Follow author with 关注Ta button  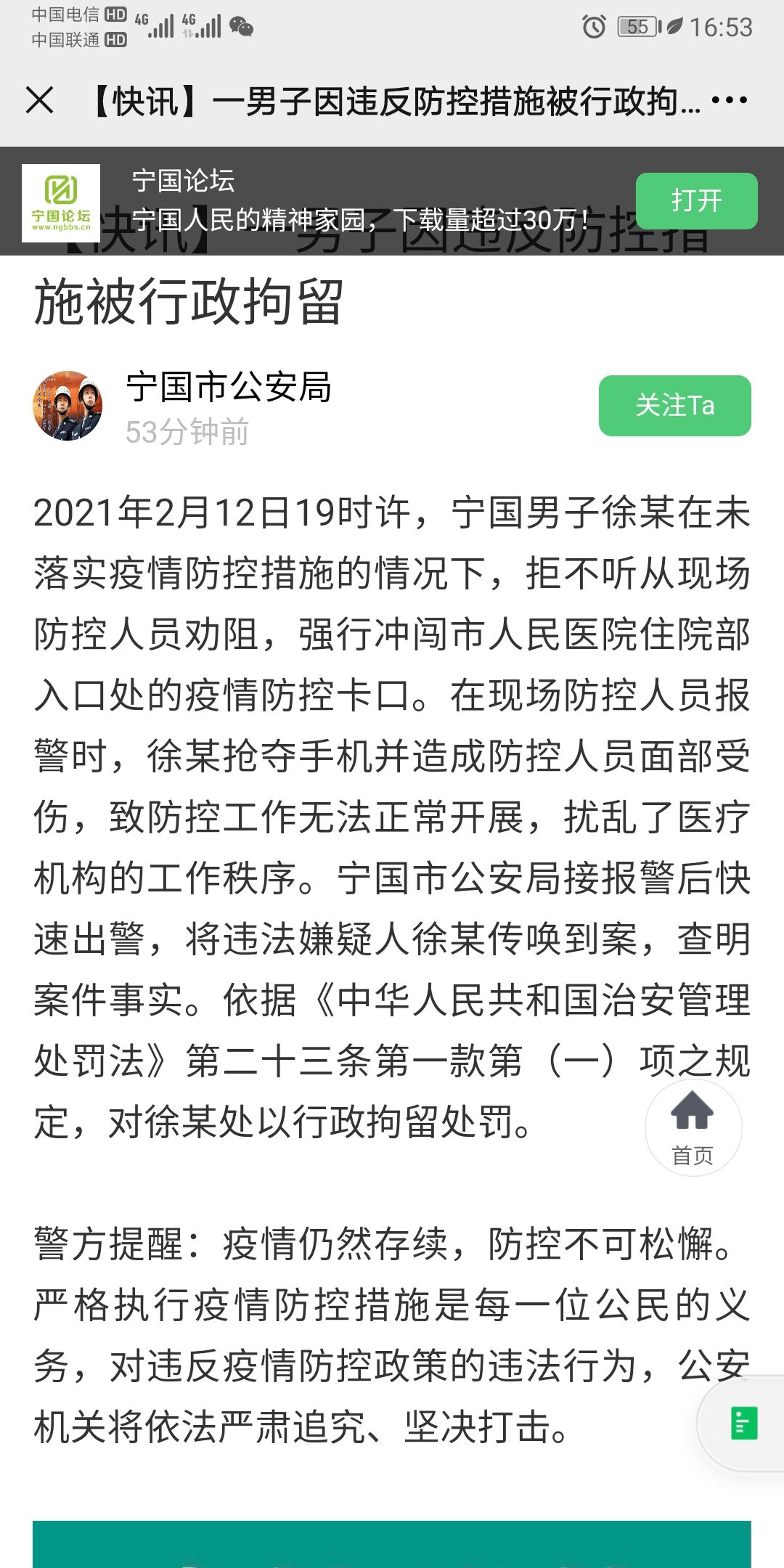(x=674, y=406)
